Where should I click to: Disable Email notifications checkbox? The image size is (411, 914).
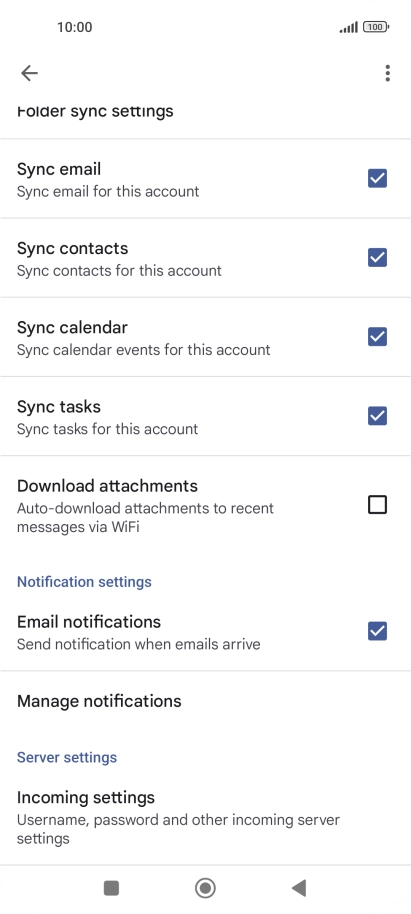point(377,631)
